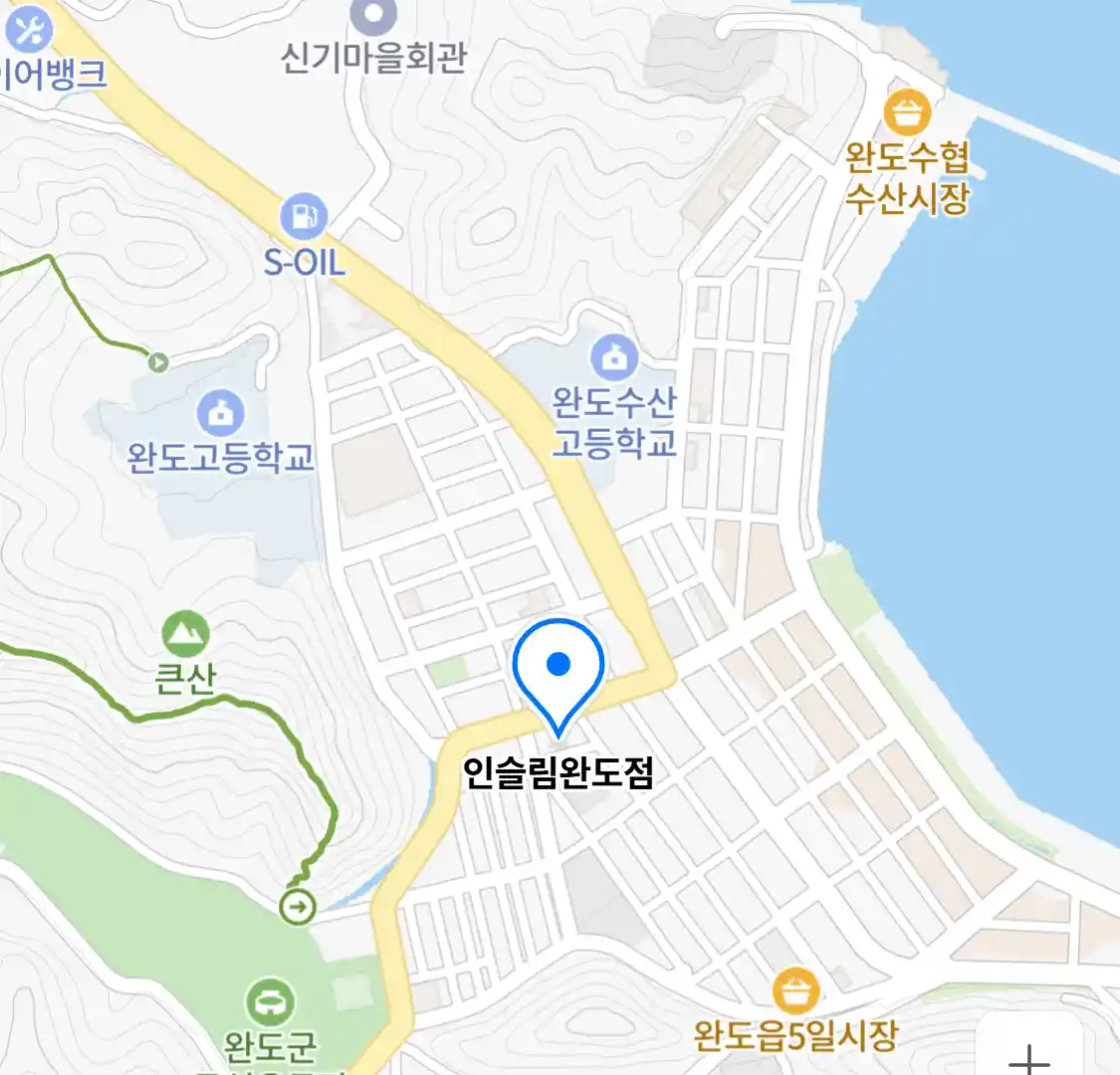The image size is (1120, 1075).
Task: Open the 완도수협 수산시장 market marker
Action: point(906,112)
